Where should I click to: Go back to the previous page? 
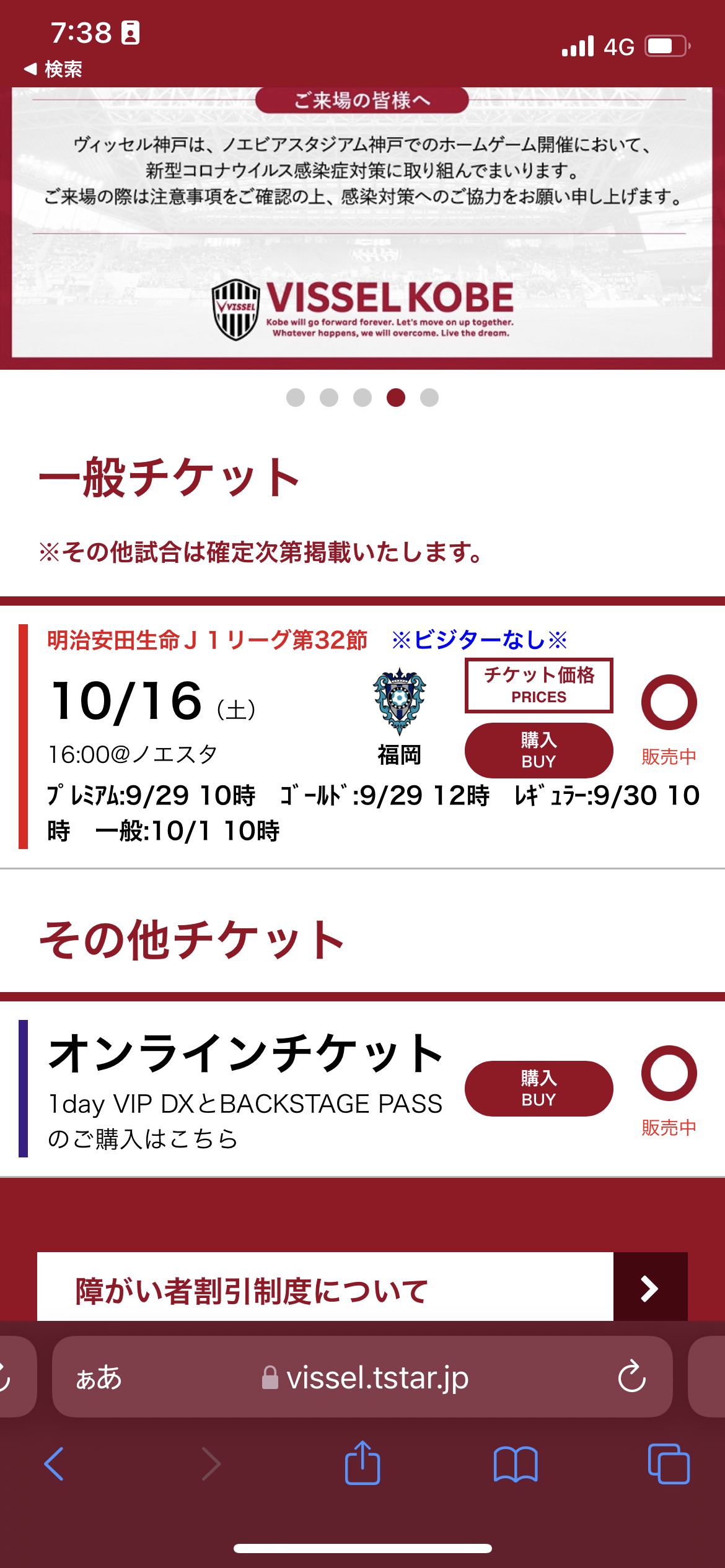(55, 1464)
